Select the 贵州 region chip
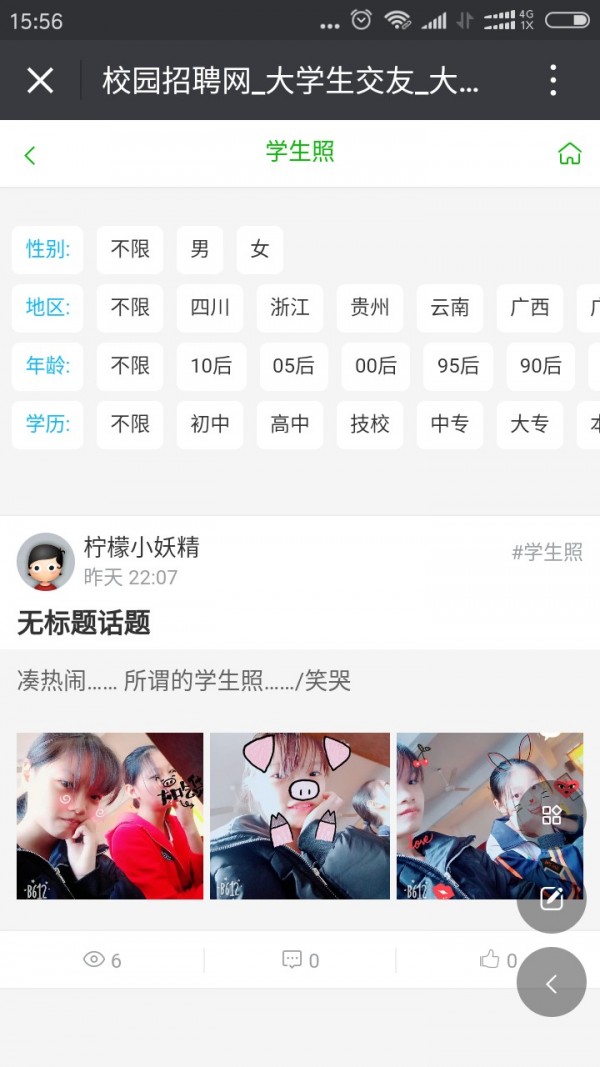 (370, 308)
